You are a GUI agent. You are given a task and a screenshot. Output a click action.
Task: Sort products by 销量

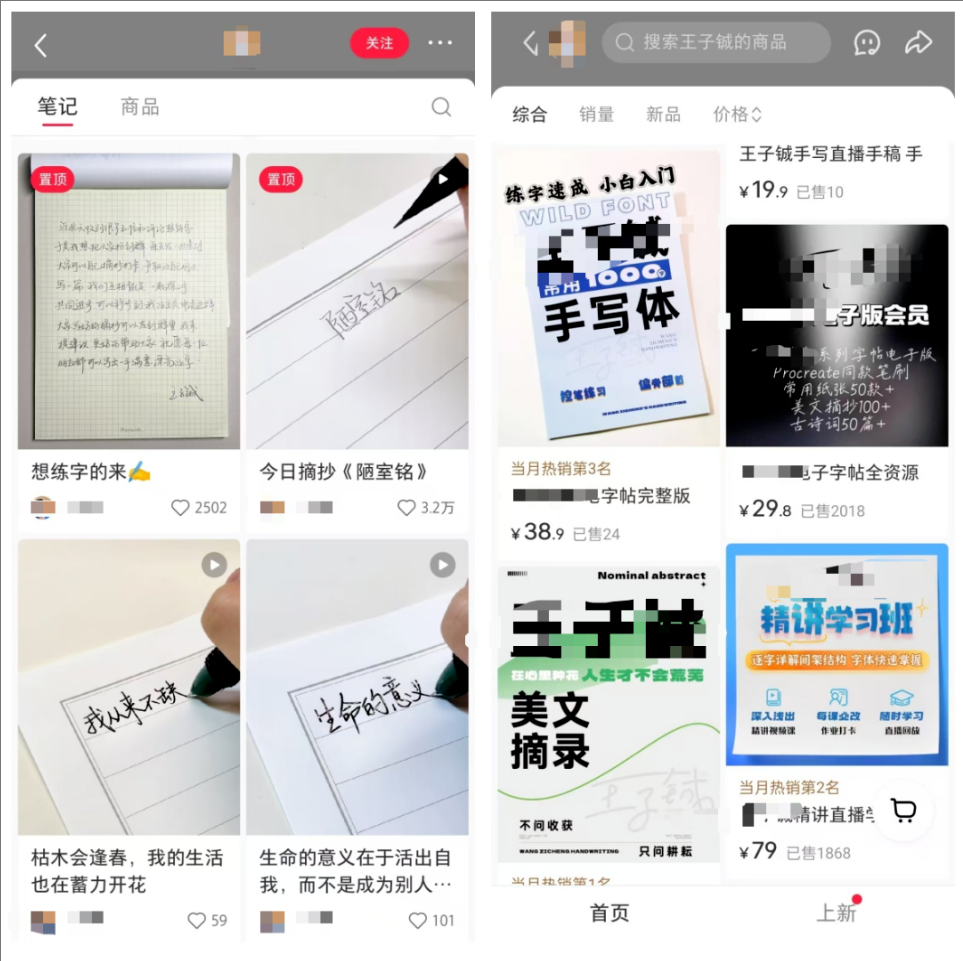pos(596,114)
